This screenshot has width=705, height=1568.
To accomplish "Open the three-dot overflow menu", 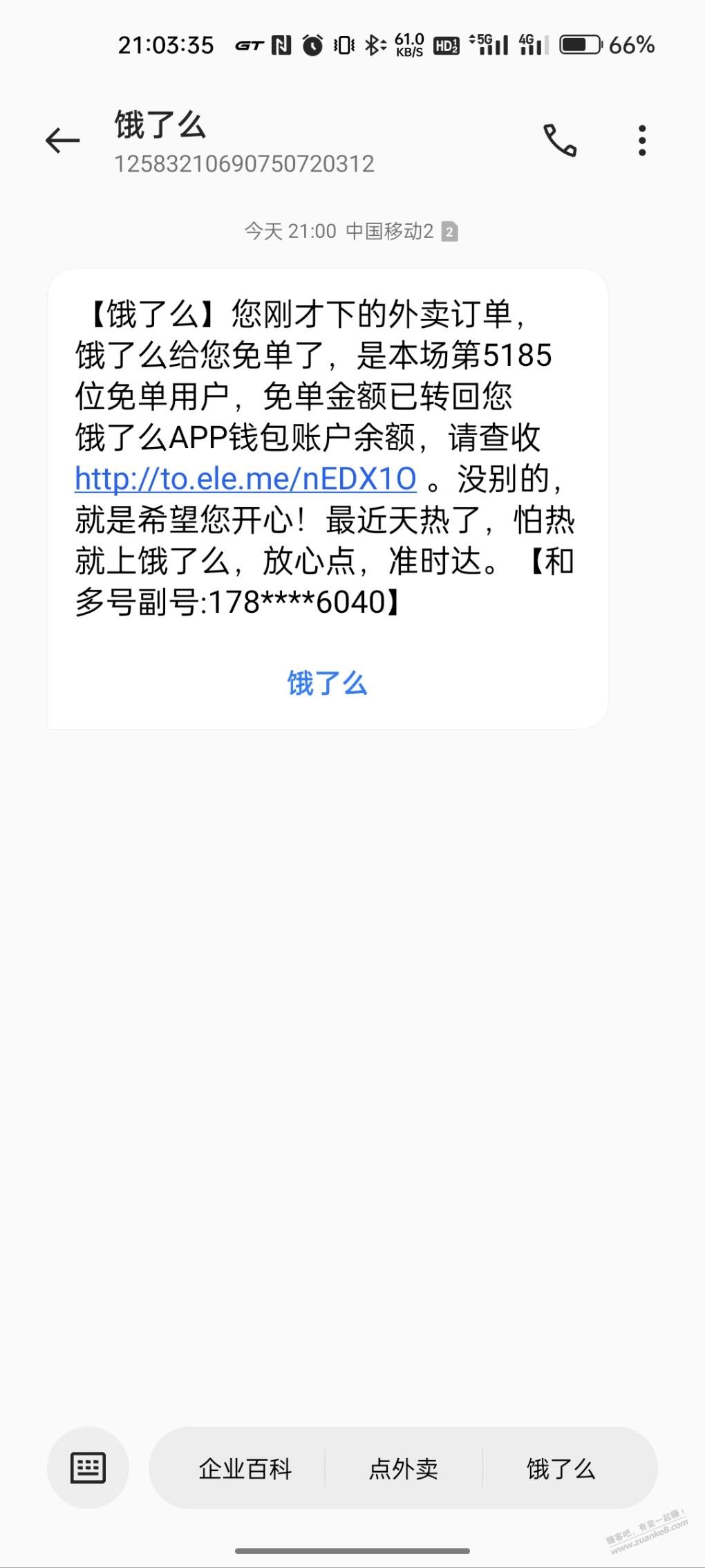I will tap(642, 141).
